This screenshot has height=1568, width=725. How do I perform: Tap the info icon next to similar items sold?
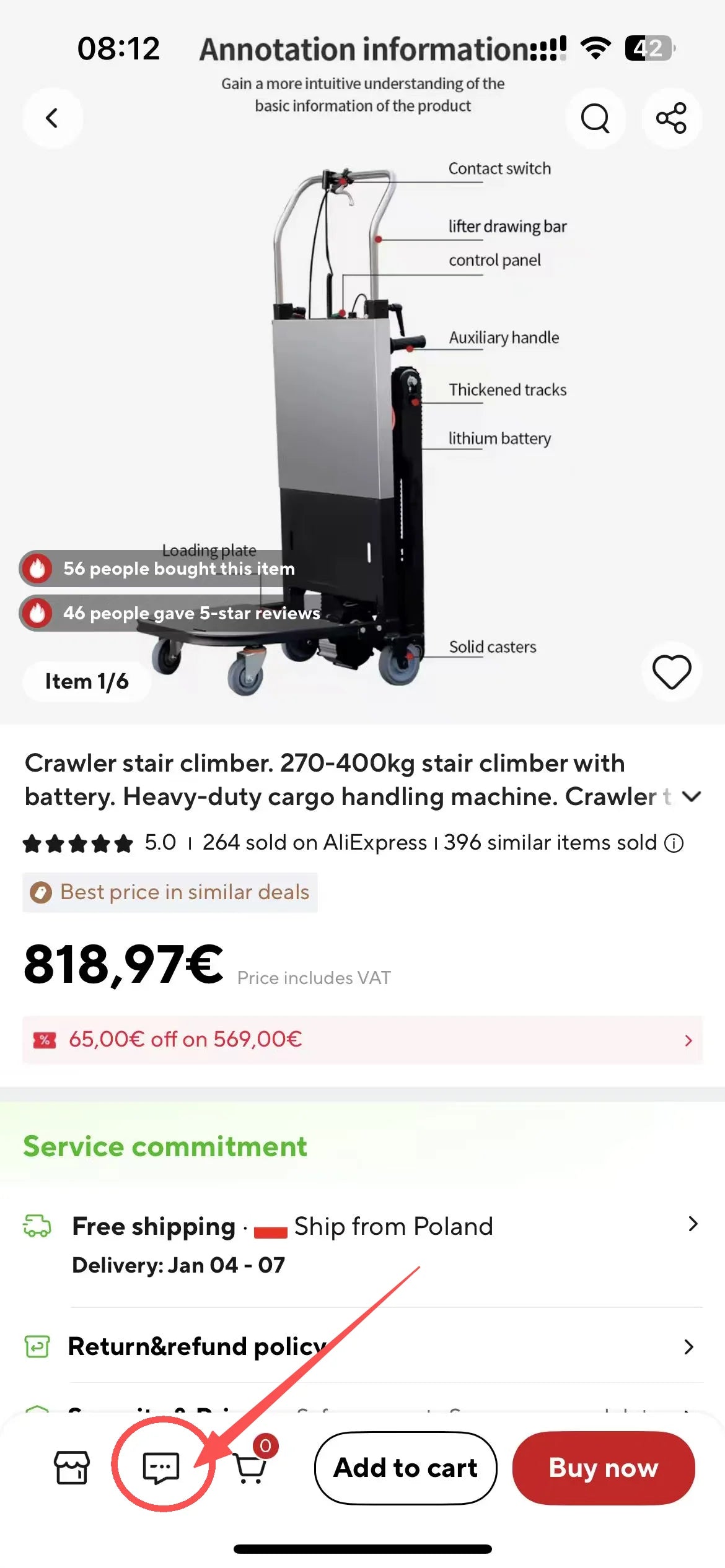click(x=675, y=842)
